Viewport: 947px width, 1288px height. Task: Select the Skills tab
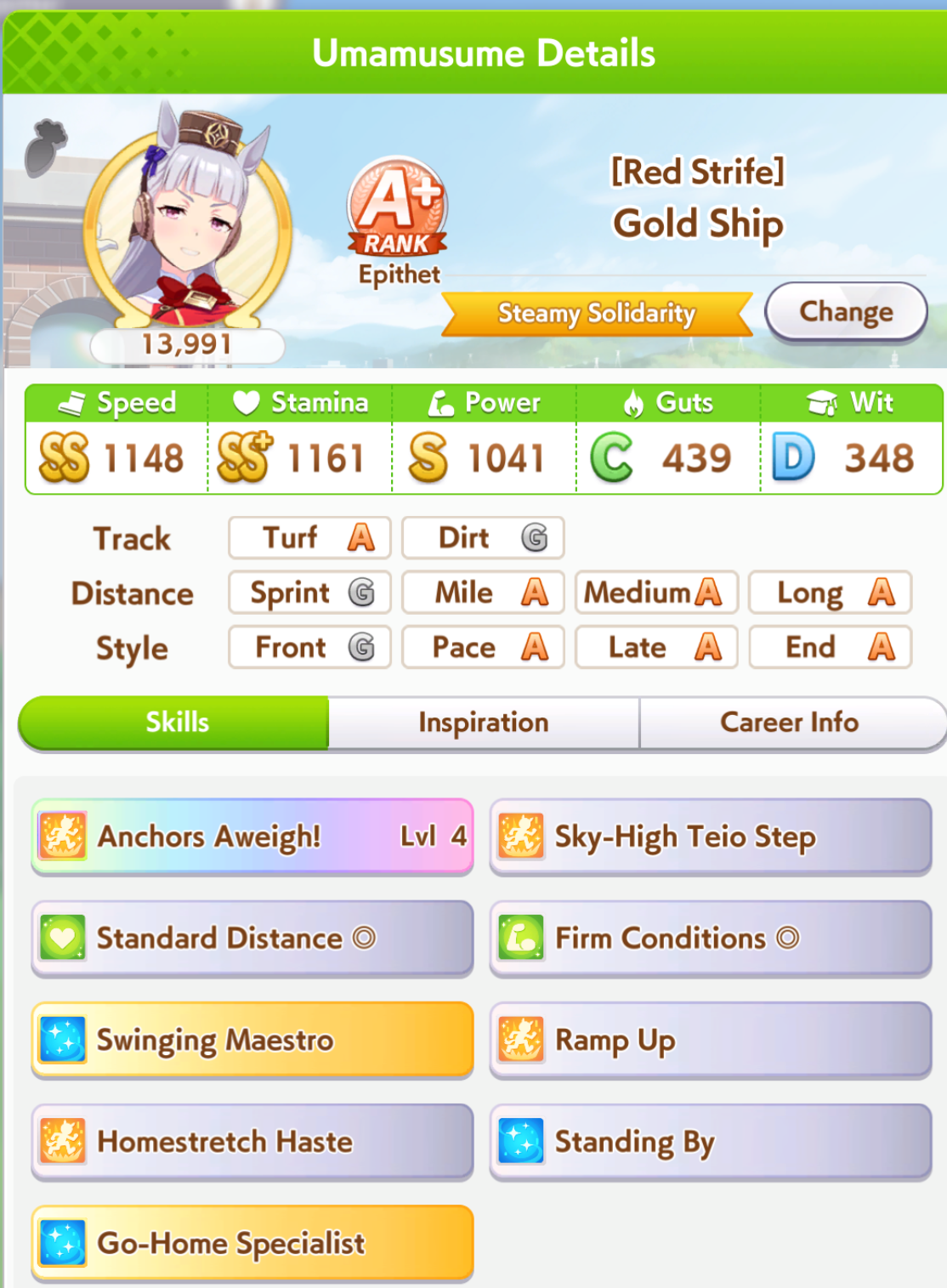pos(177,723)
